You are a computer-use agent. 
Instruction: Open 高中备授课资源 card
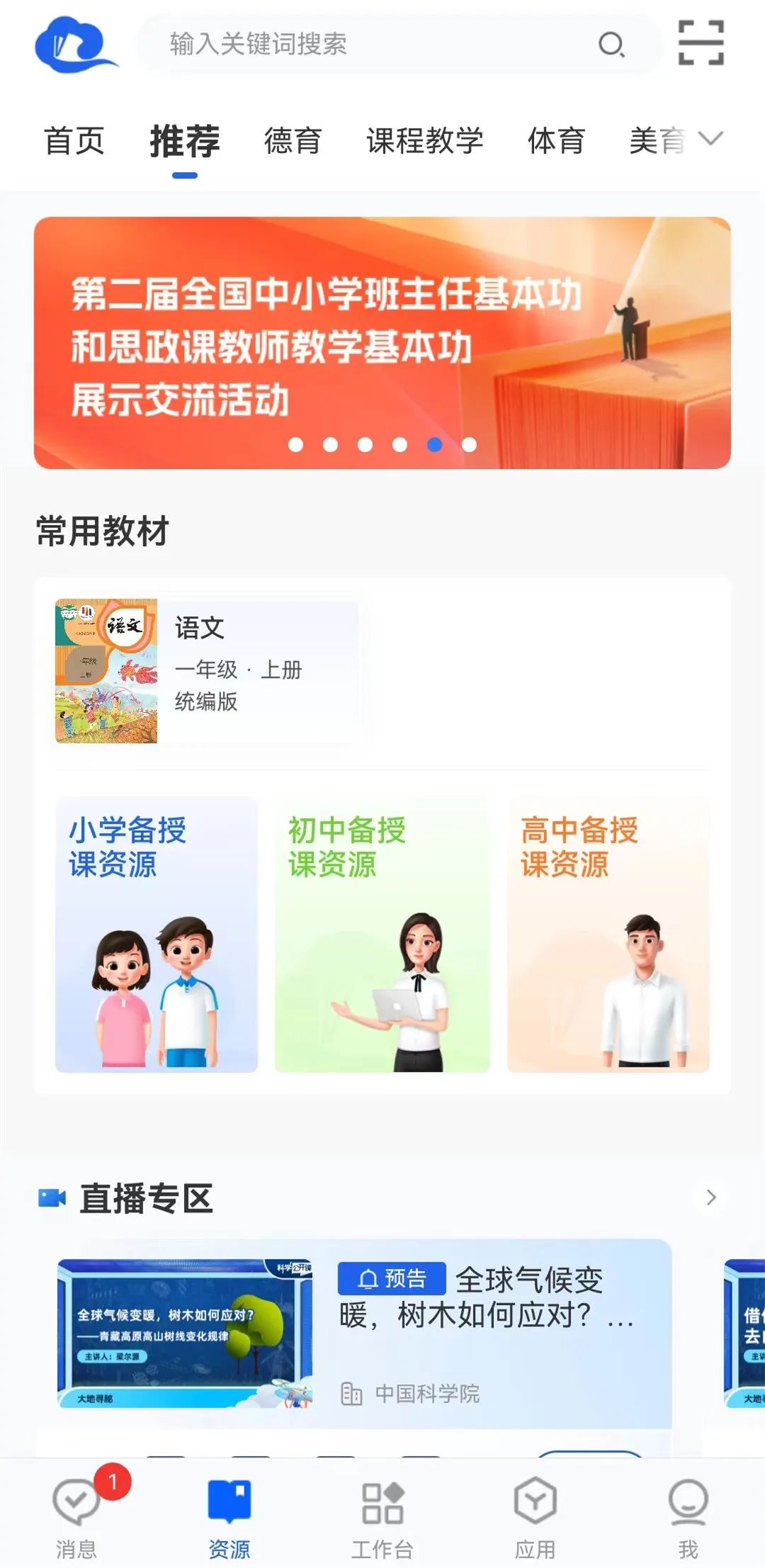pyautogui.click(x=608, y=934)
